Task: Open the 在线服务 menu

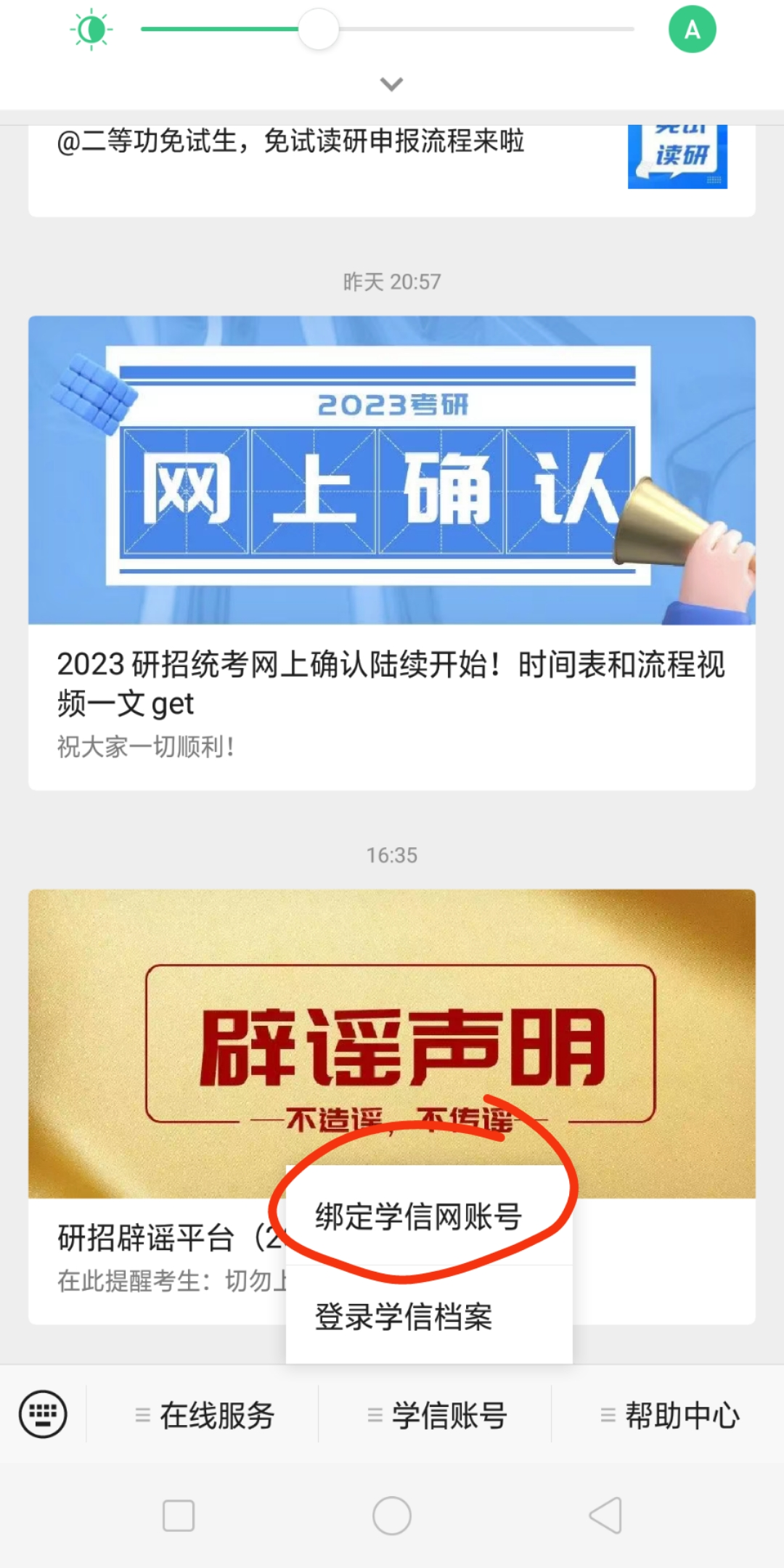Action: pos(203,1415)
